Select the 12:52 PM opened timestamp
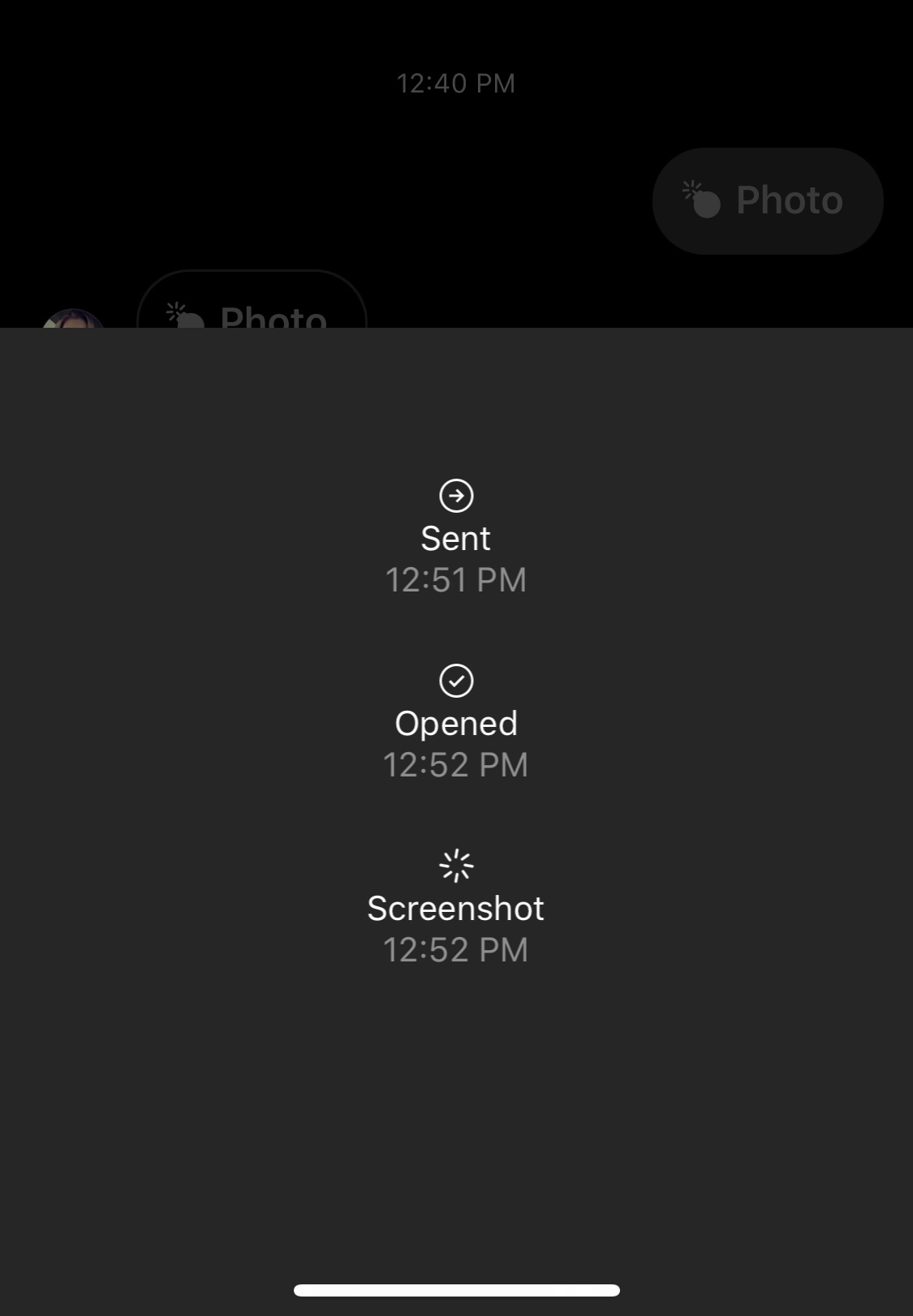 [456, 764]
